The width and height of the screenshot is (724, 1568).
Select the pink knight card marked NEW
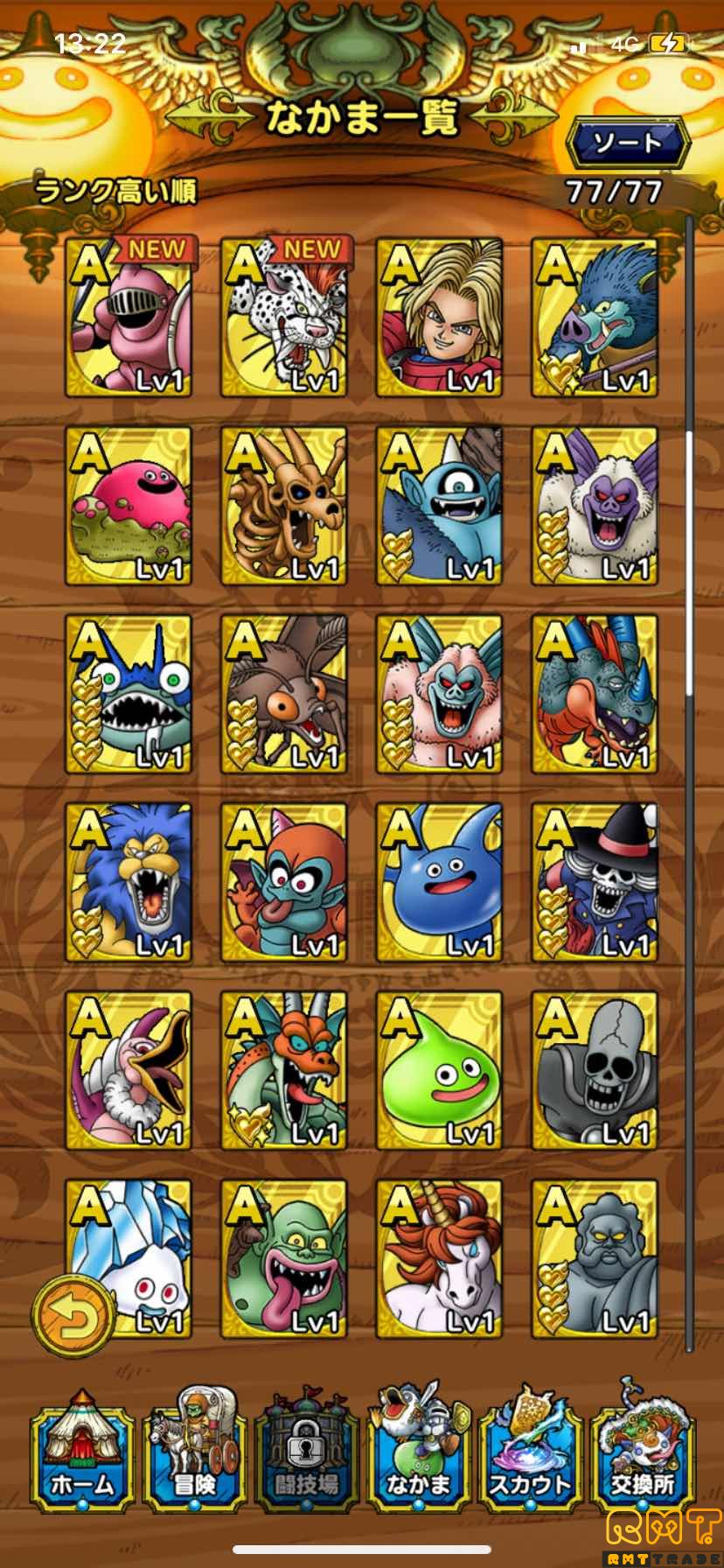(x=129, y=318)
